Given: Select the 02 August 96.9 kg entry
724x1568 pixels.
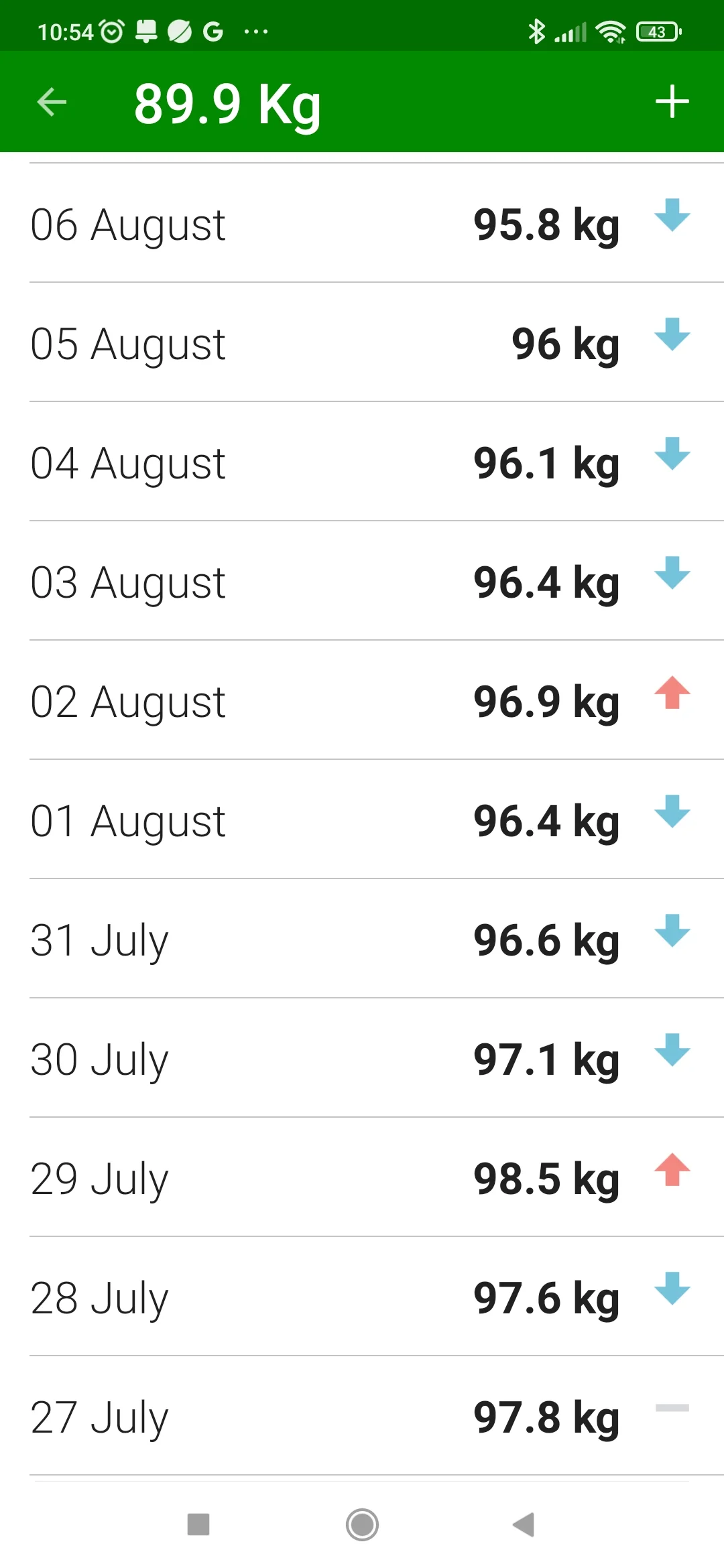Looking at the screenshot, I should click(x=362, y=701).
